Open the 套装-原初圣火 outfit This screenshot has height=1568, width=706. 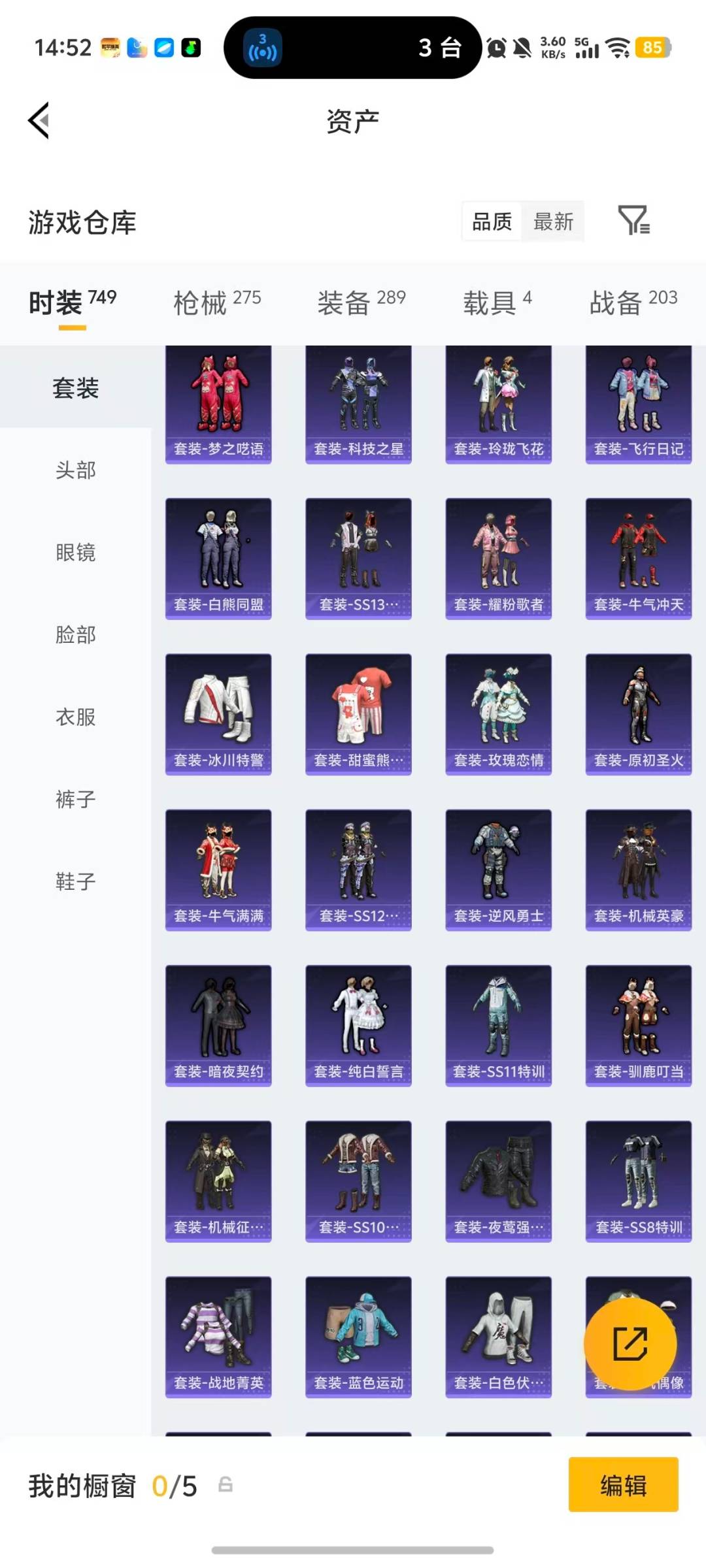point(638,712)
